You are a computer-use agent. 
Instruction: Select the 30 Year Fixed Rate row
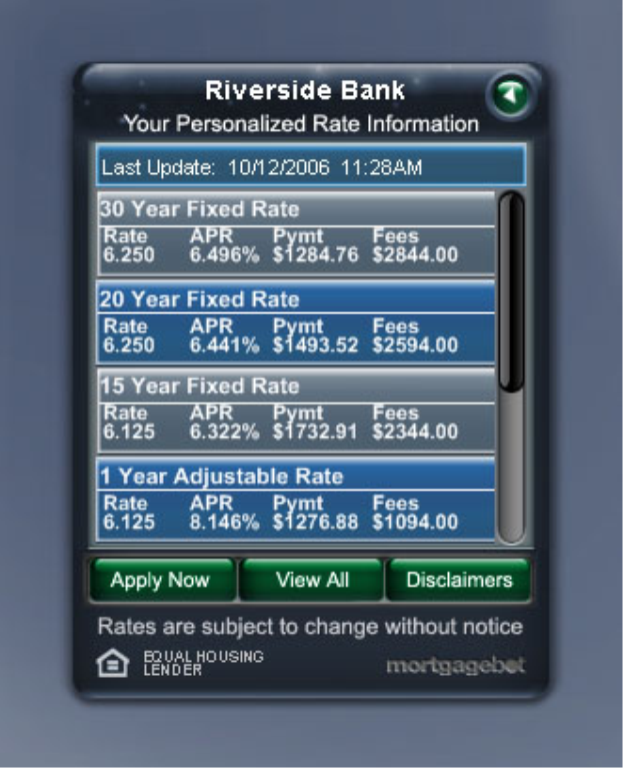(296, 233)
